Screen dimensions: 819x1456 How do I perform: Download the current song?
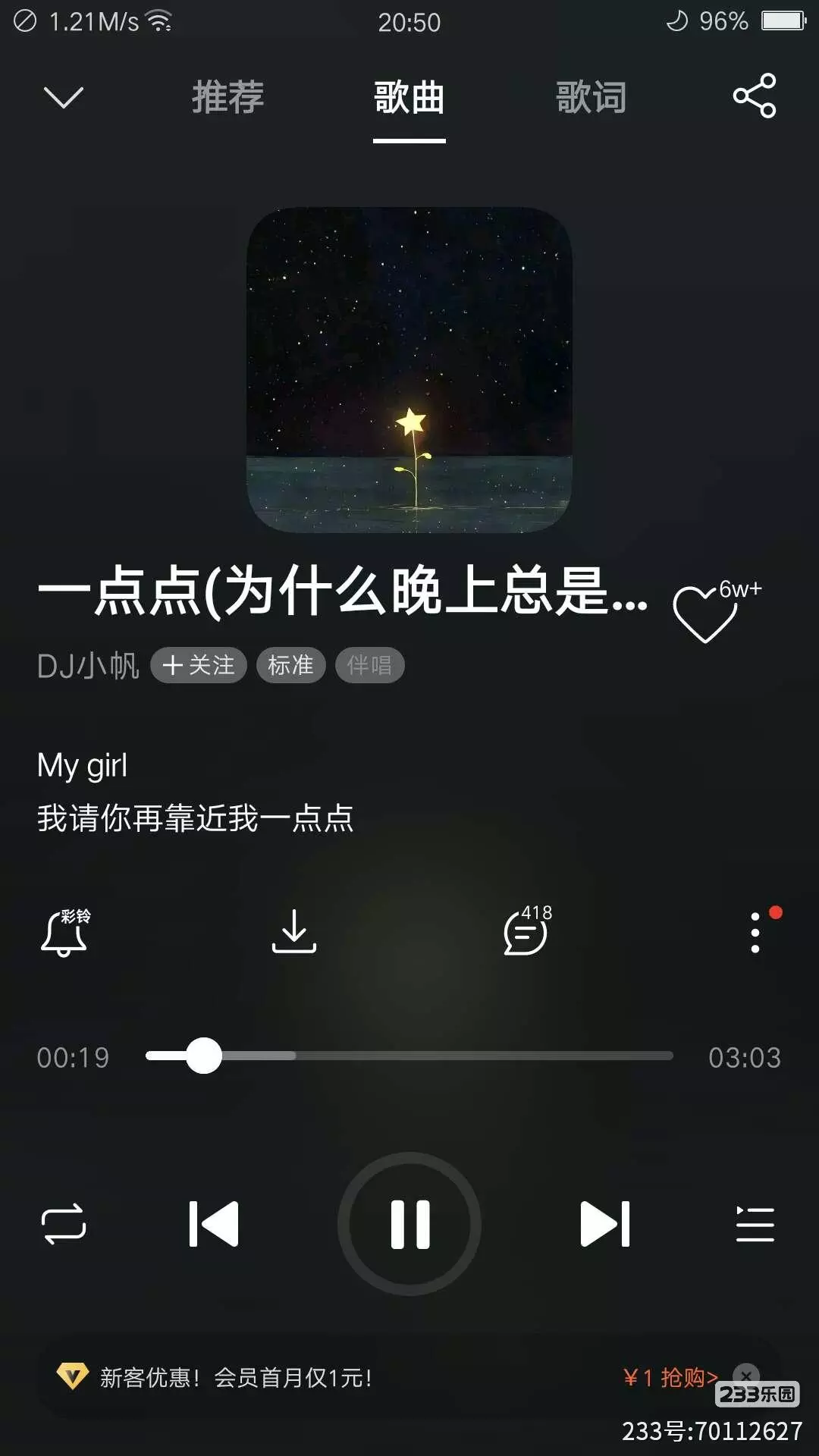coord(293,931)
